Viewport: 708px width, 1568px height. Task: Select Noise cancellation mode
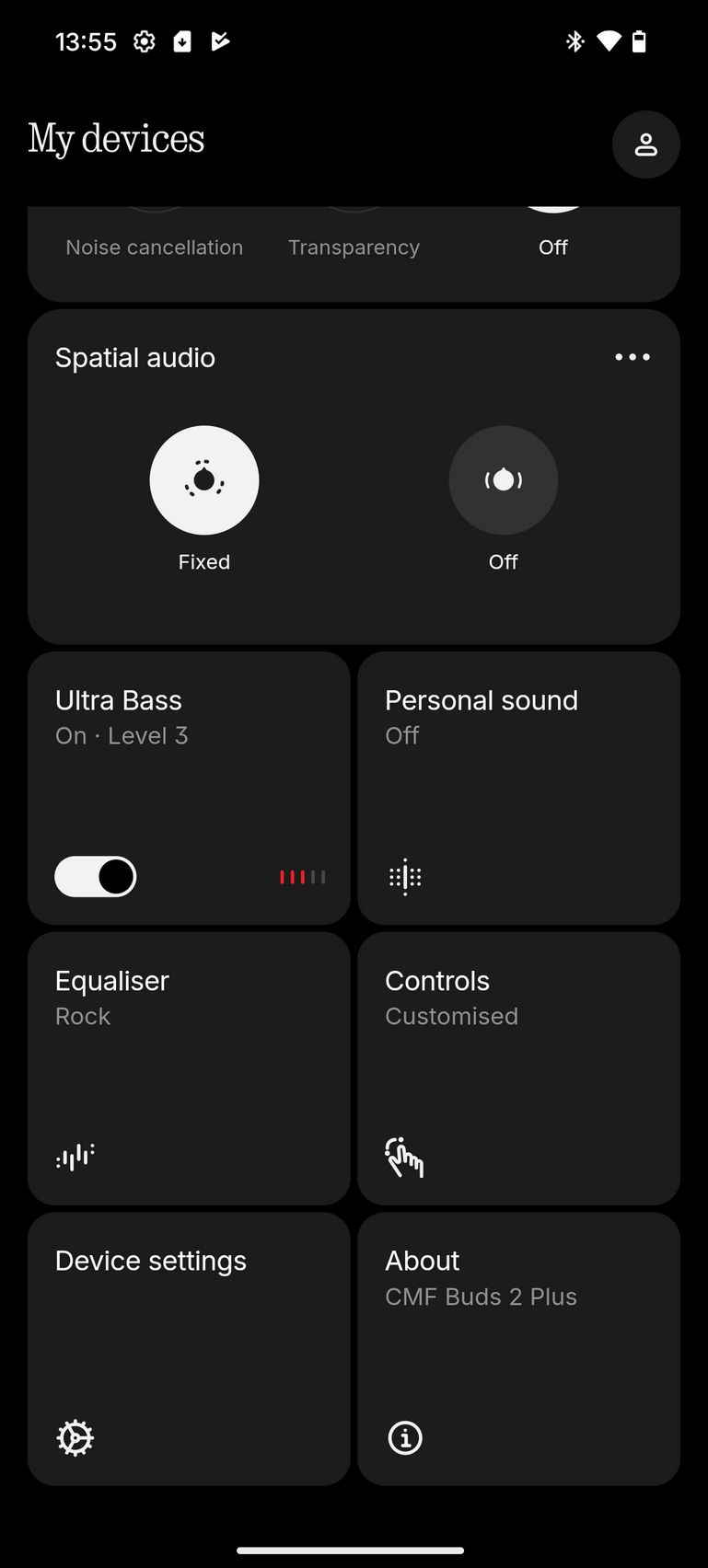point(155,247)
